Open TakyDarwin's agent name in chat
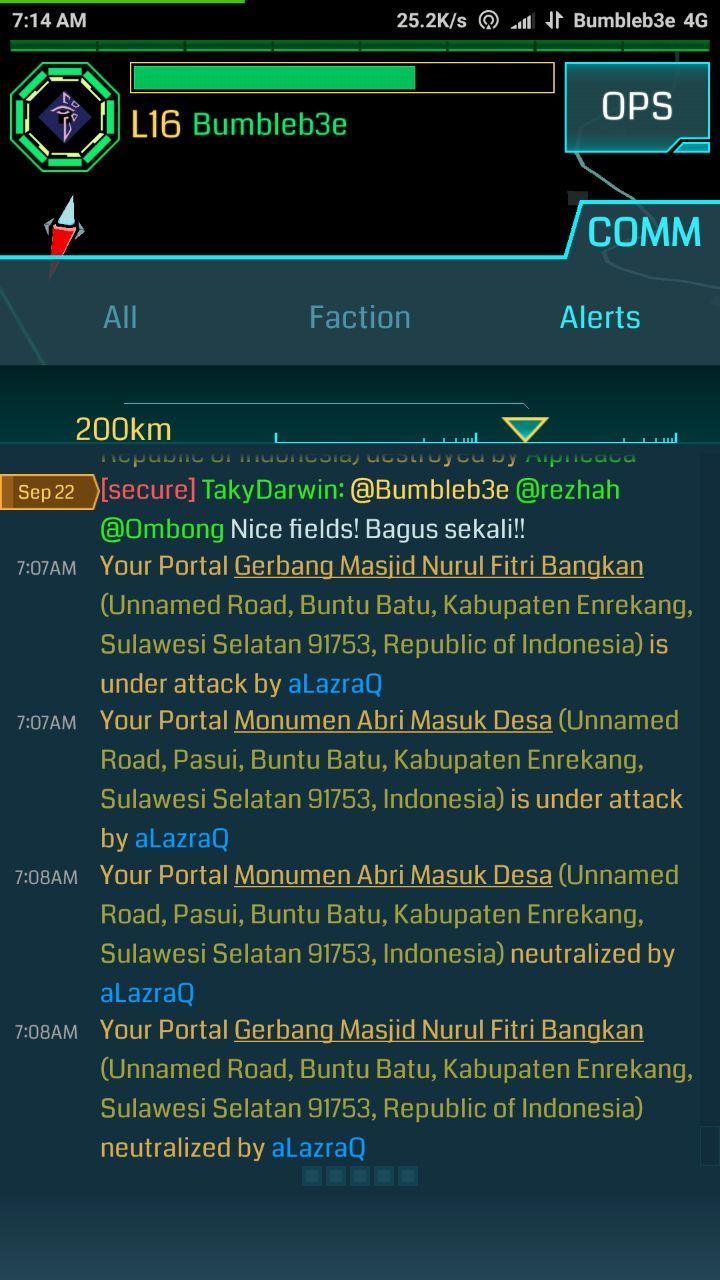Screen dimensions: 720x1280 click(272, 490)
